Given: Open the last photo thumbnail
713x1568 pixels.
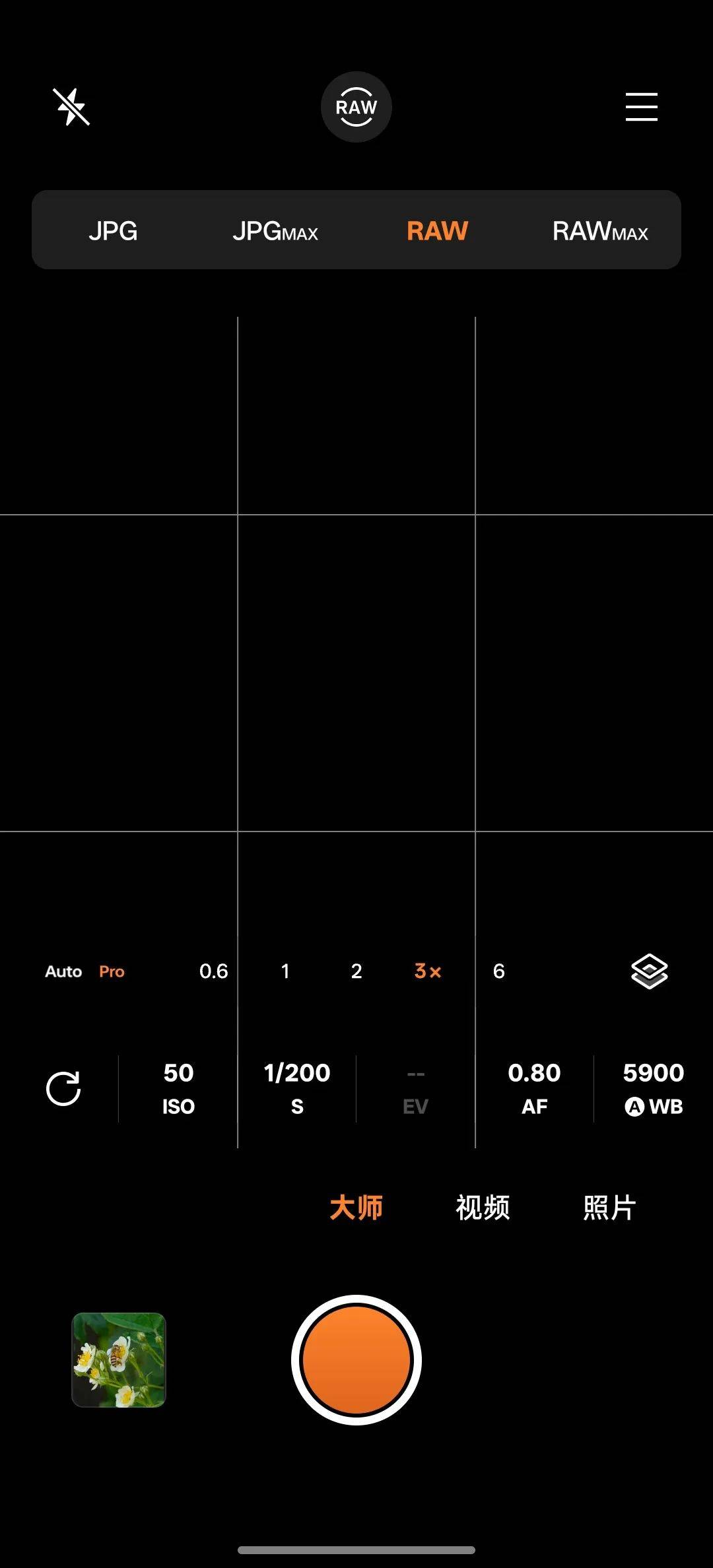Looking at the screenshot, I should (119, 1359).
